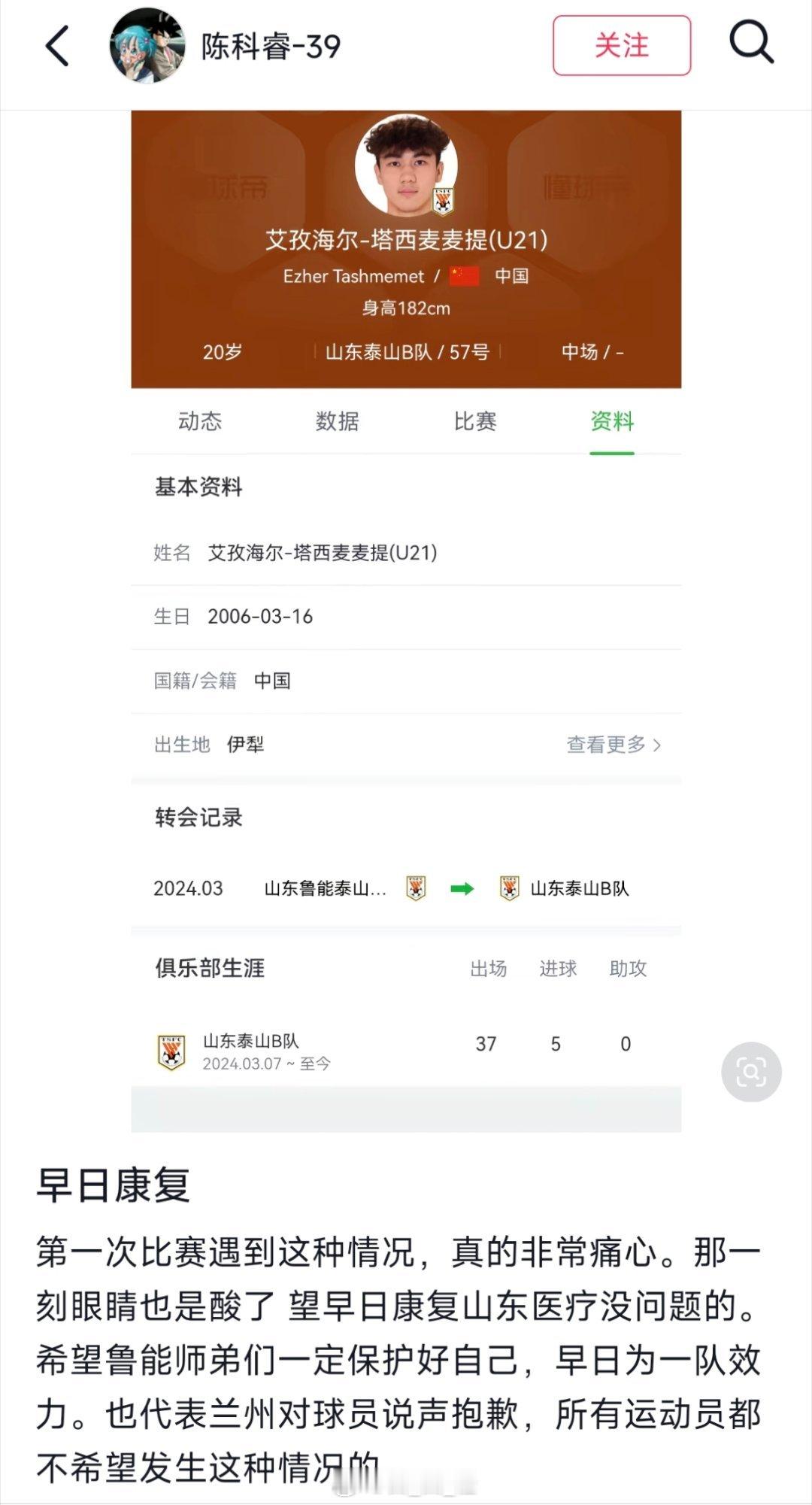Image resolution: width=812 pixels, height=1505 pixels.
Task: Click the China flag beside Ezher Tashmemet
Action: 463,277
